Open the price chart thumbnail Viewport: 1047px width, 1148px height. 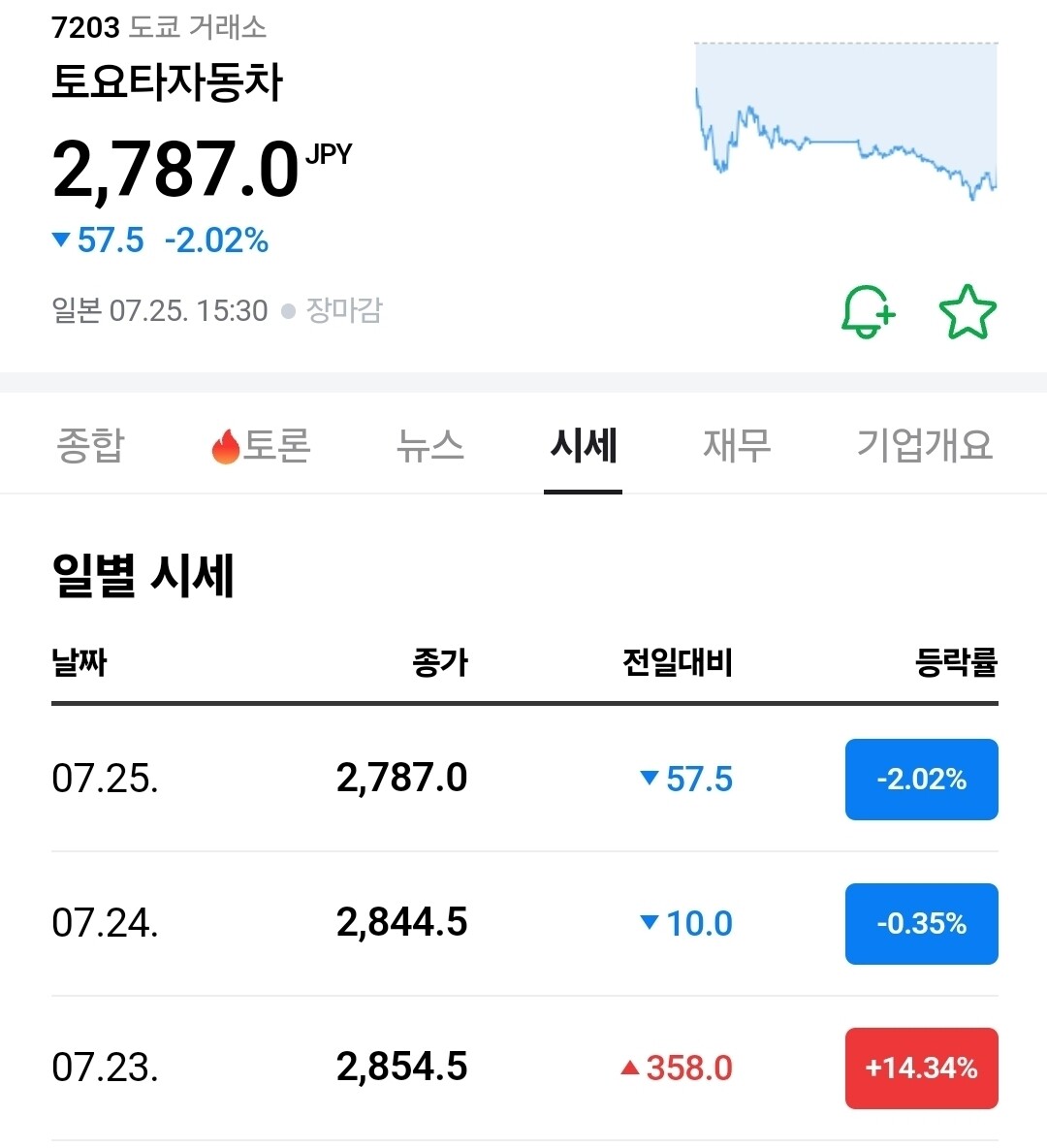pos(845,121)
